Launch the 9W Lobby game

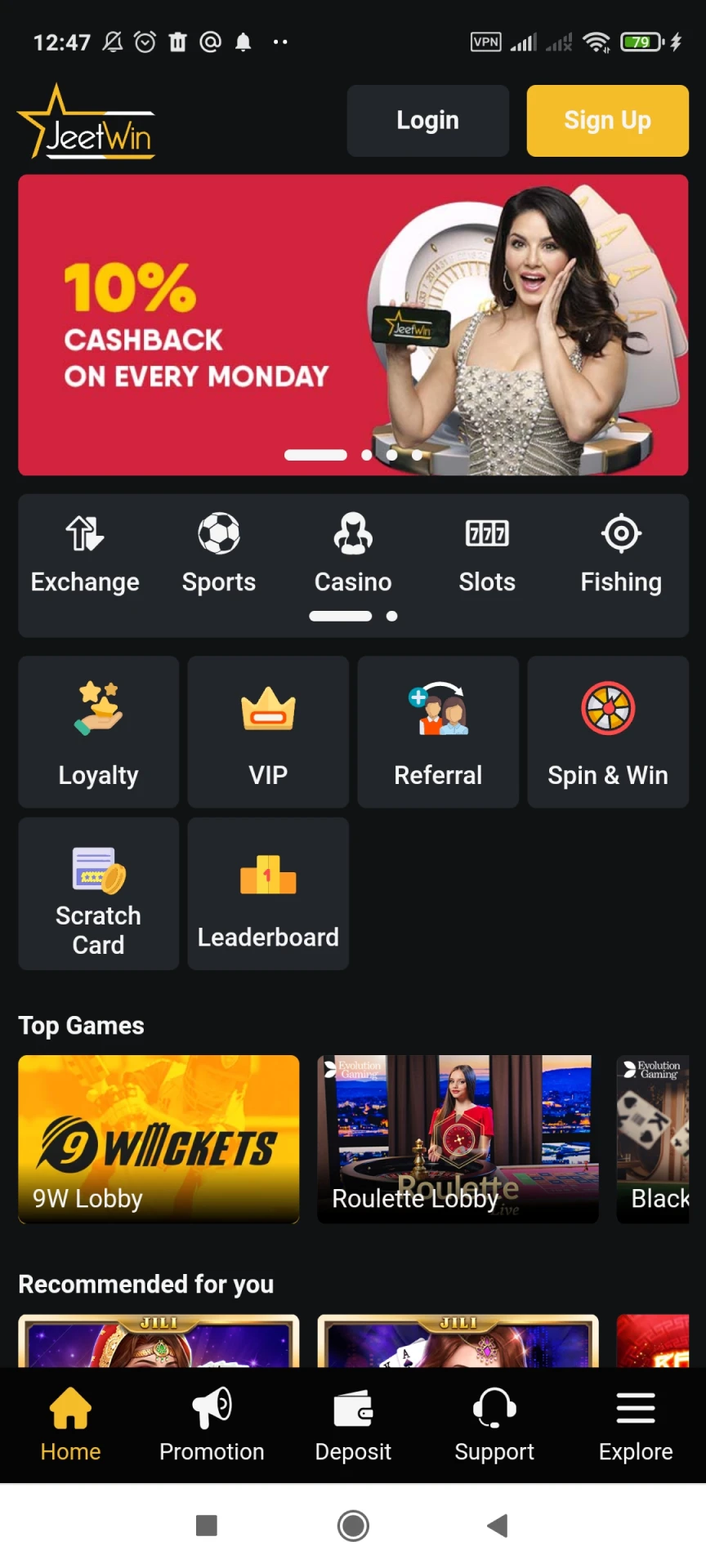click(x=158, y=1139)
